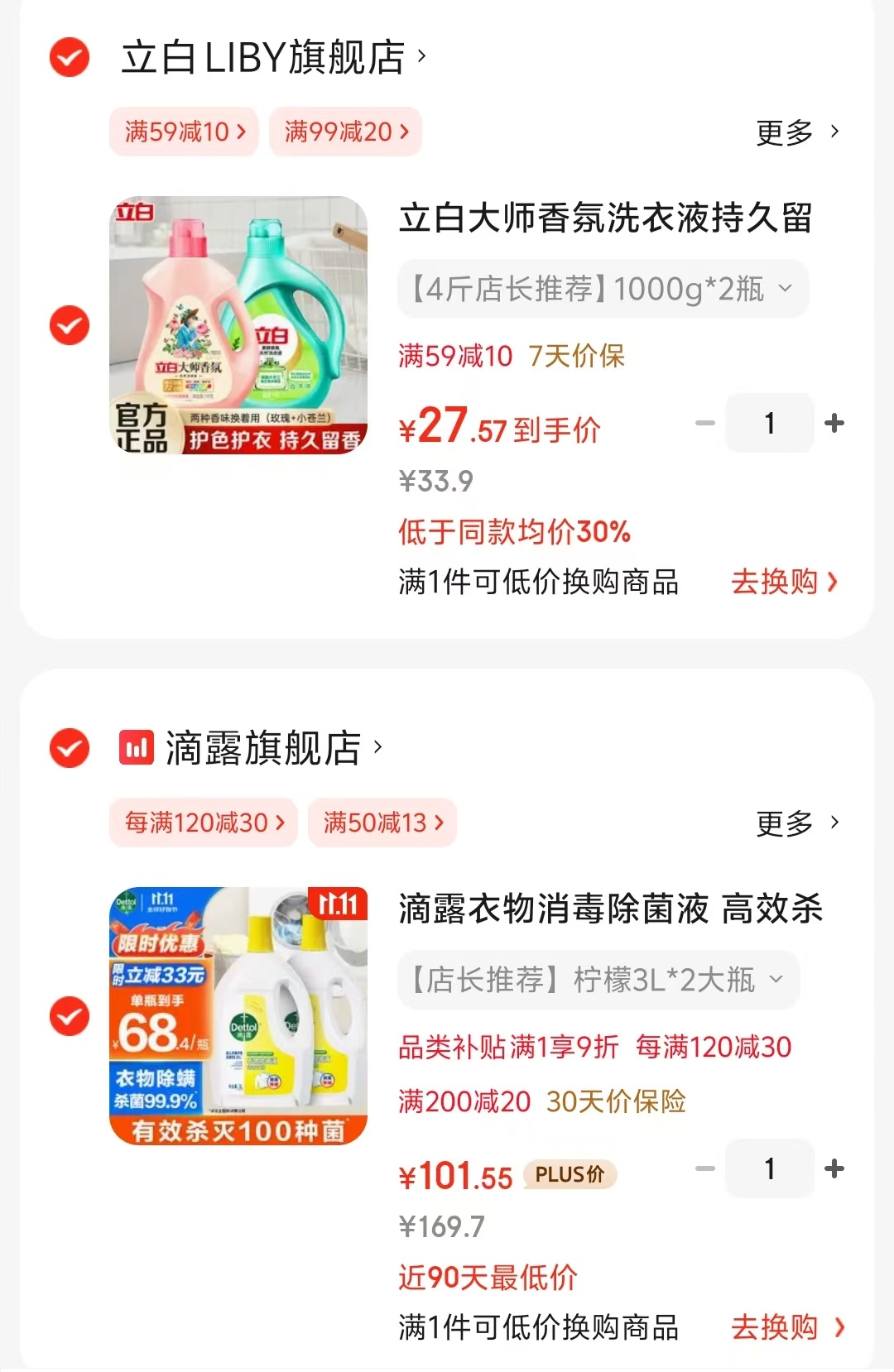Uncheck the 滴露旗舰店 store checkbox
This screenshot has width=894, height=1372.
pos(70,748)
